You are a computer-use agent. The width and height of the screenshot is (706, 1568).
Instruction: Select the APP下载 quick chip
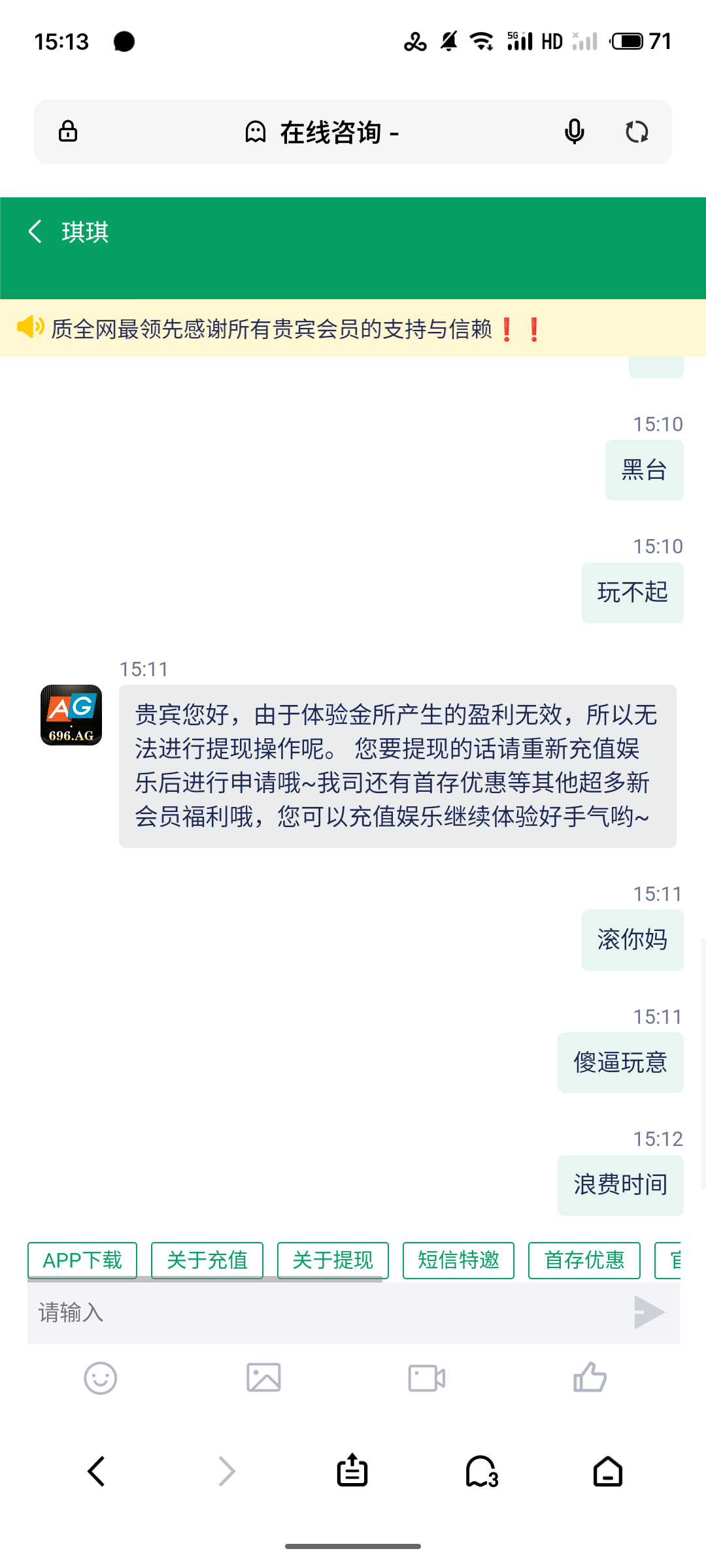pyautogui.click(x=82, y=1260)
